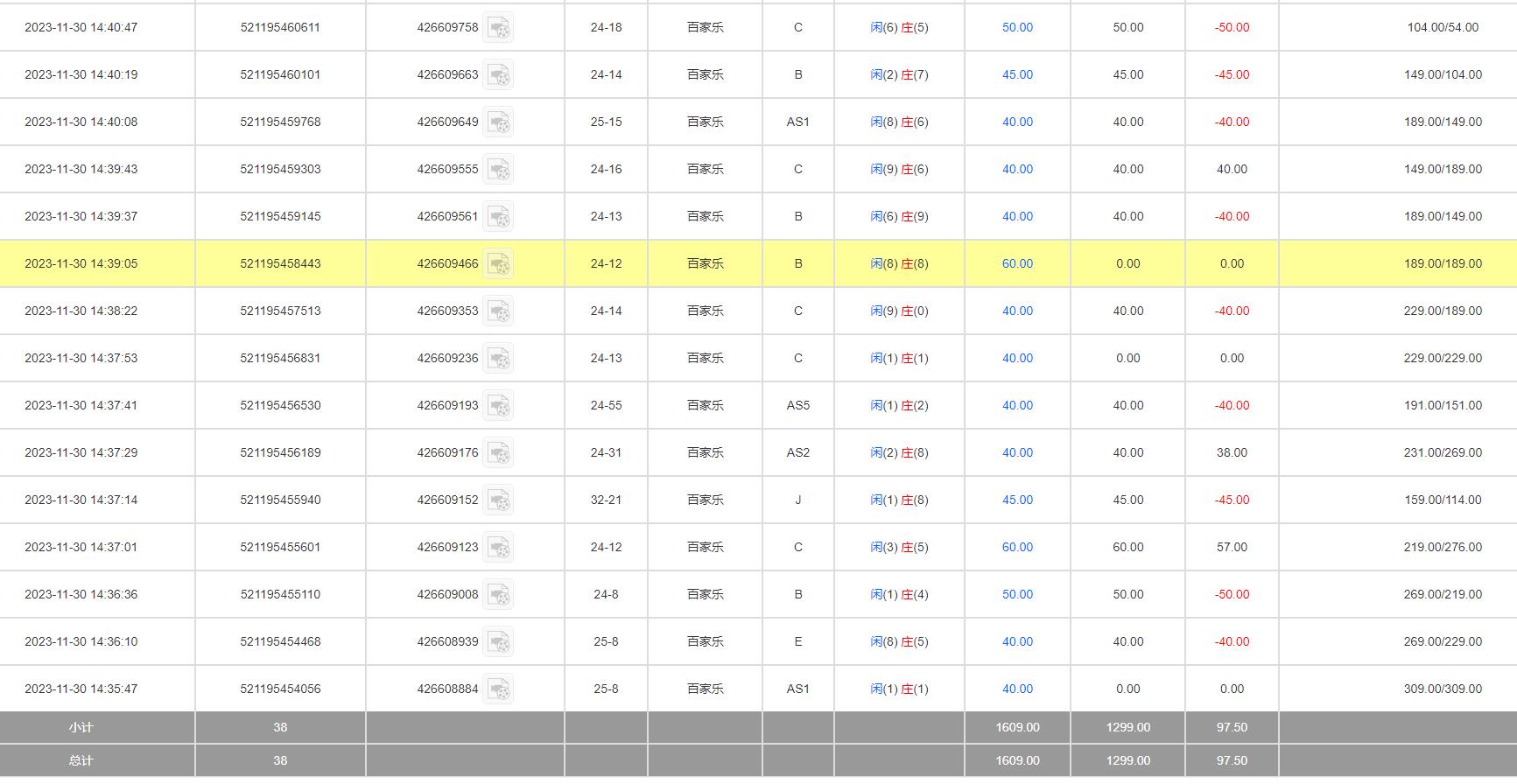Play replay beside round 426609649
1517x784 pixels.
click(498, 122)
